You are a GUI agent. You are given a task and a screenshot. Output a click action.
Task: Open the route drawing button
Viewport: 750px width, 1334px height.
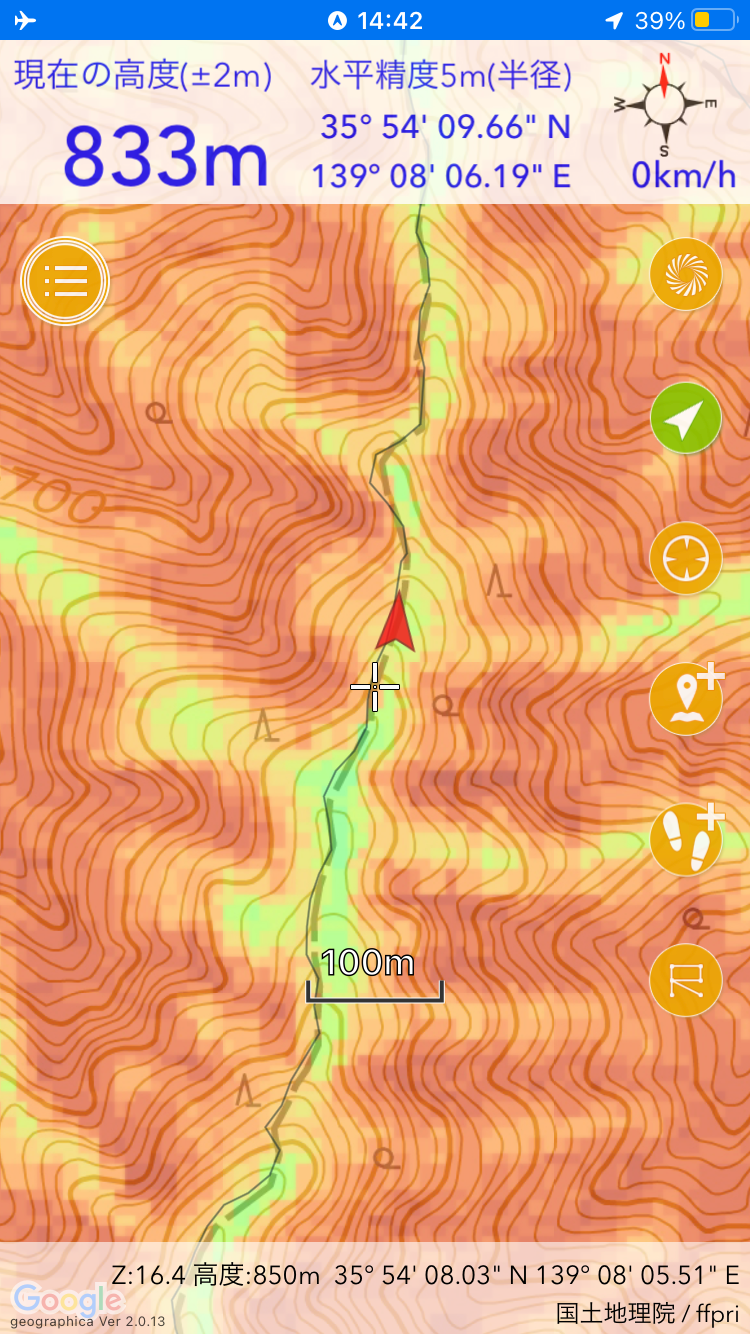point(686,980)
